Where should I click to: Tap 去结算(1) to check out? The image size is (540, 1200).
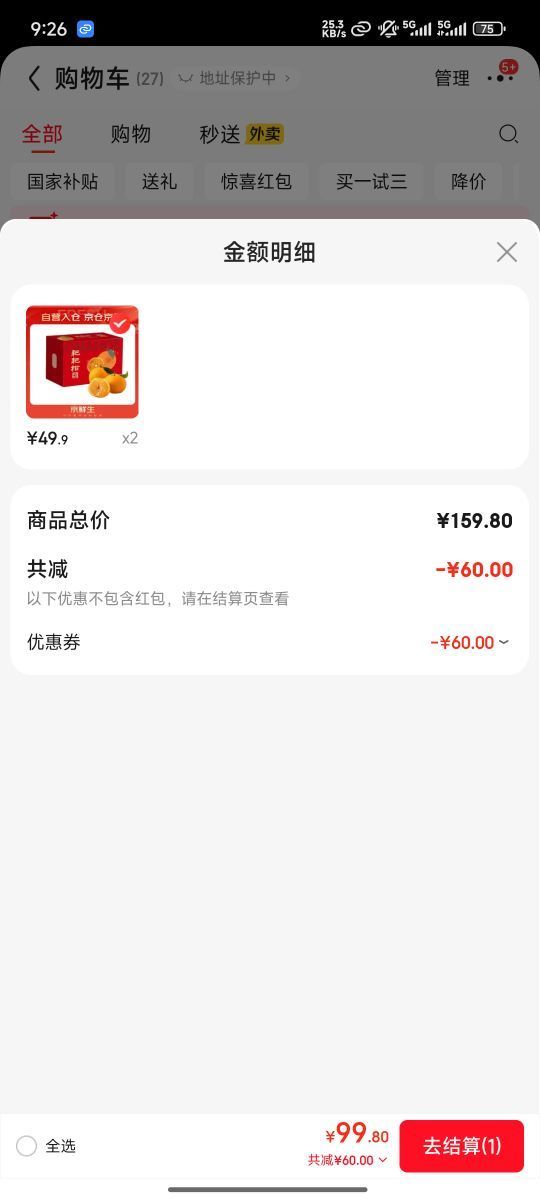[x=462, y=1146]
